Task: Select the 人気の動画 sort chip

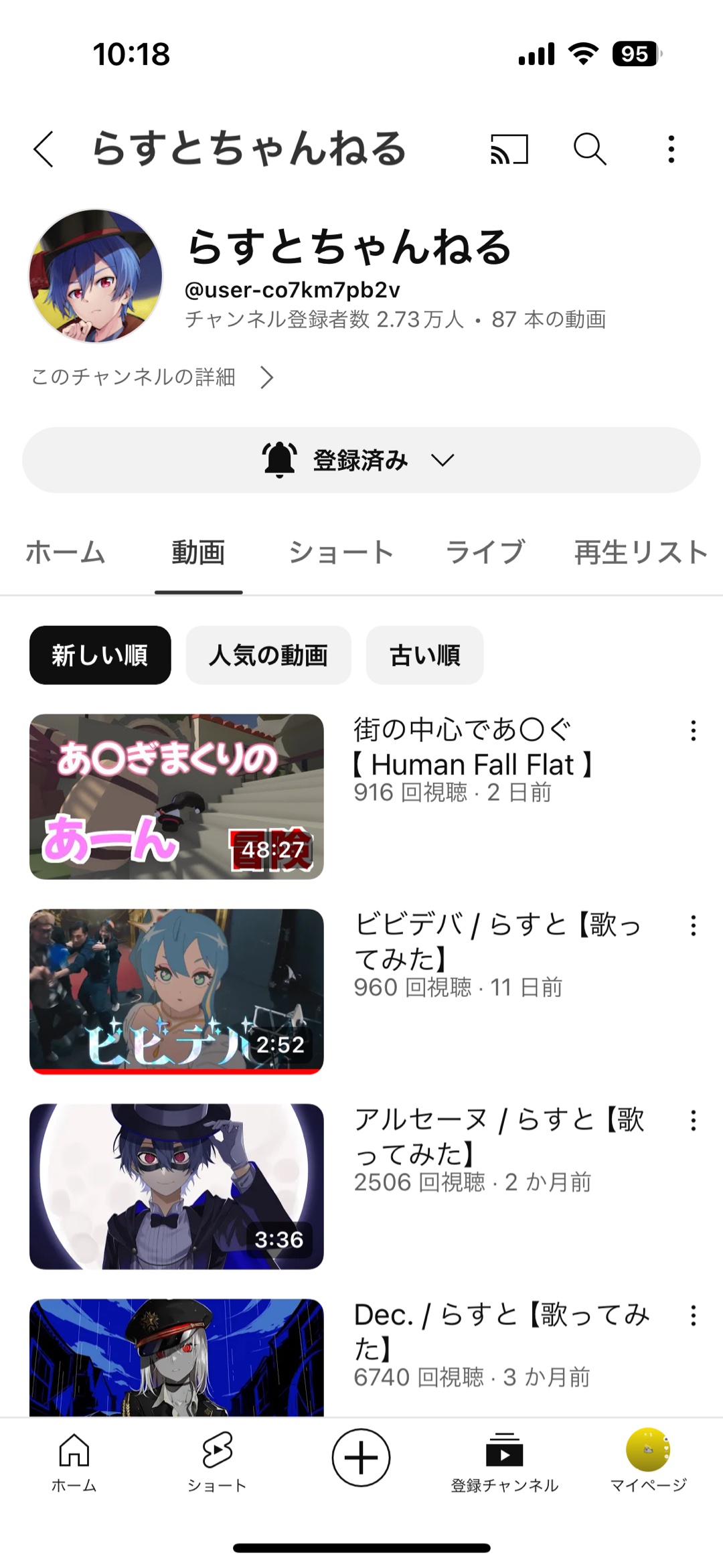Action: point(268,655)
